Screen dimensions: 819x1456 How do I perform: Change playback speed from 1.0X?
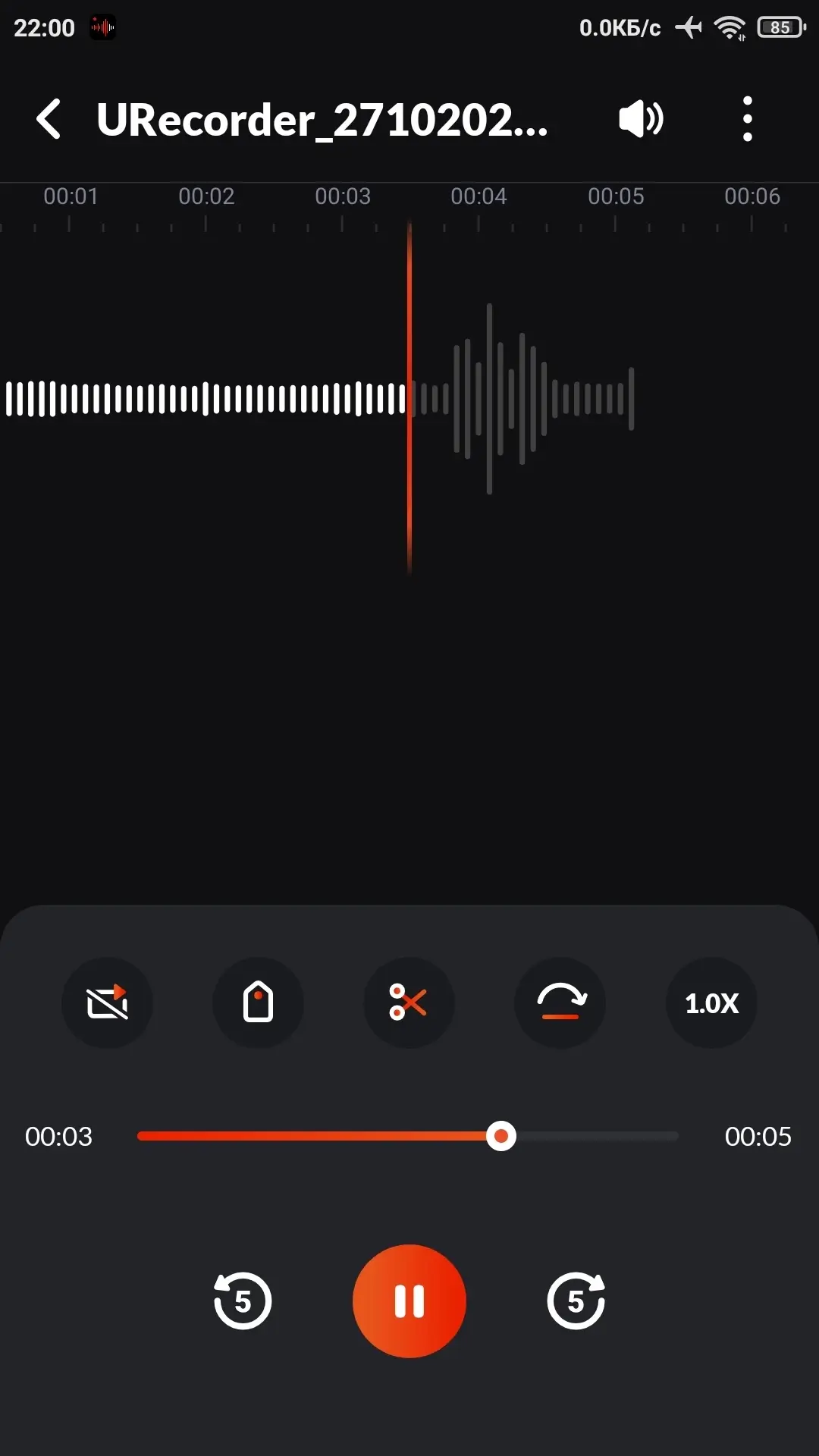711,1003
